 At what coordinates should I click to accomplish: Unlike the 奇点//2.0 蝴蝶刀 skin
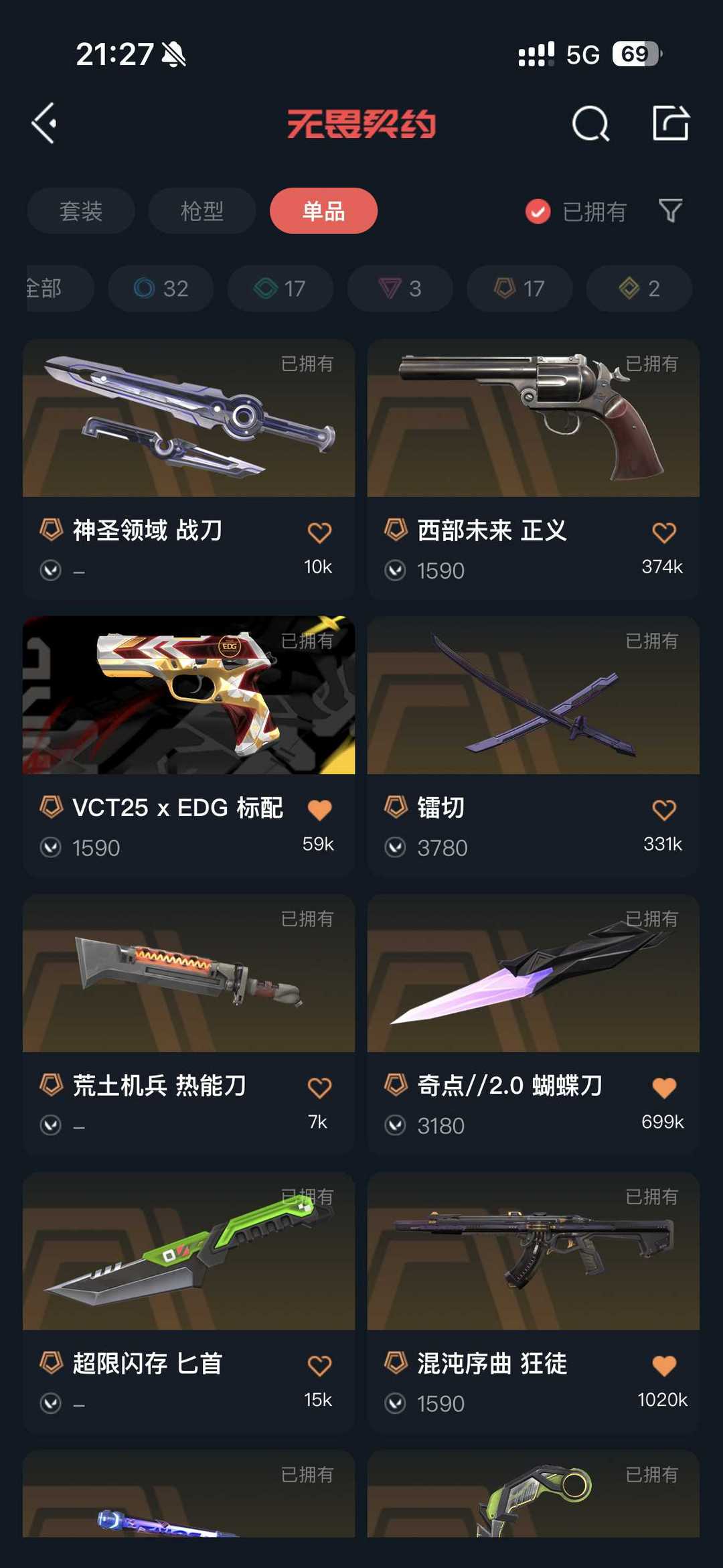(x=664, y=1088)
